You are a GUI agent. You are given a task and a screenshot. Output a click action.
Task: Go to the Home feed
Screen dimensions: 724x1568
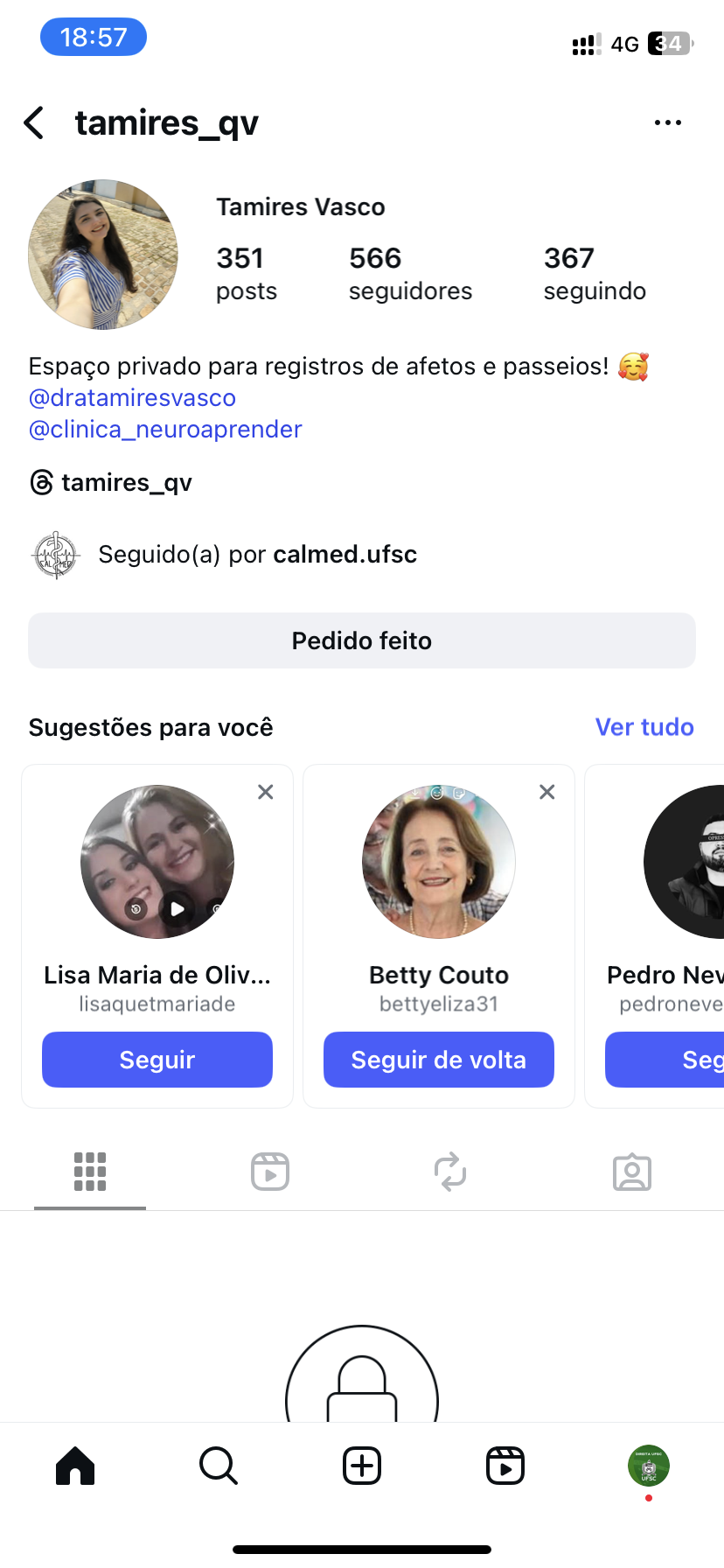(x=75, y=1466)
